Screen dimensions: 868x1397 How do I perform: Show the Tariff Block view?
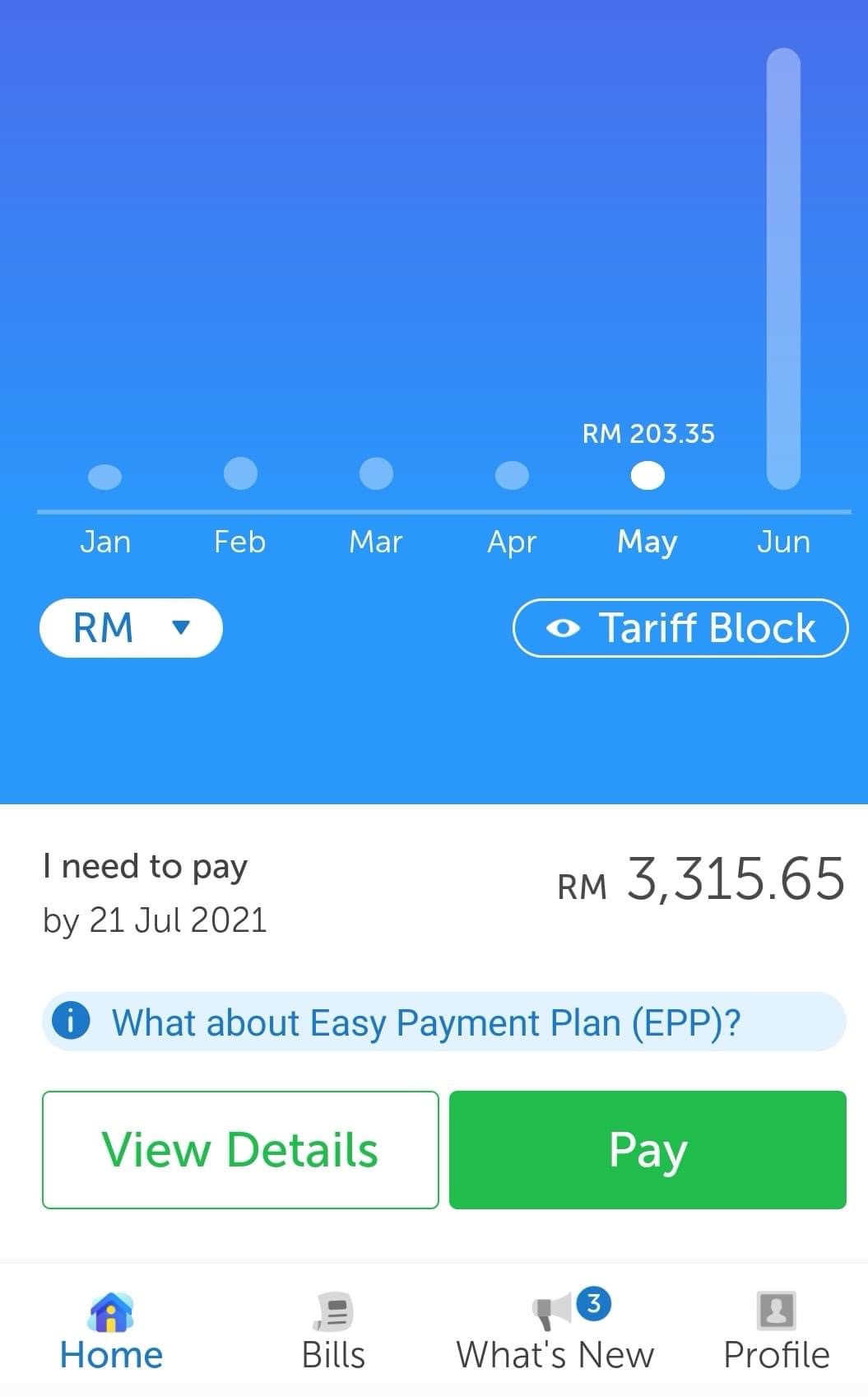click(680, 628)
